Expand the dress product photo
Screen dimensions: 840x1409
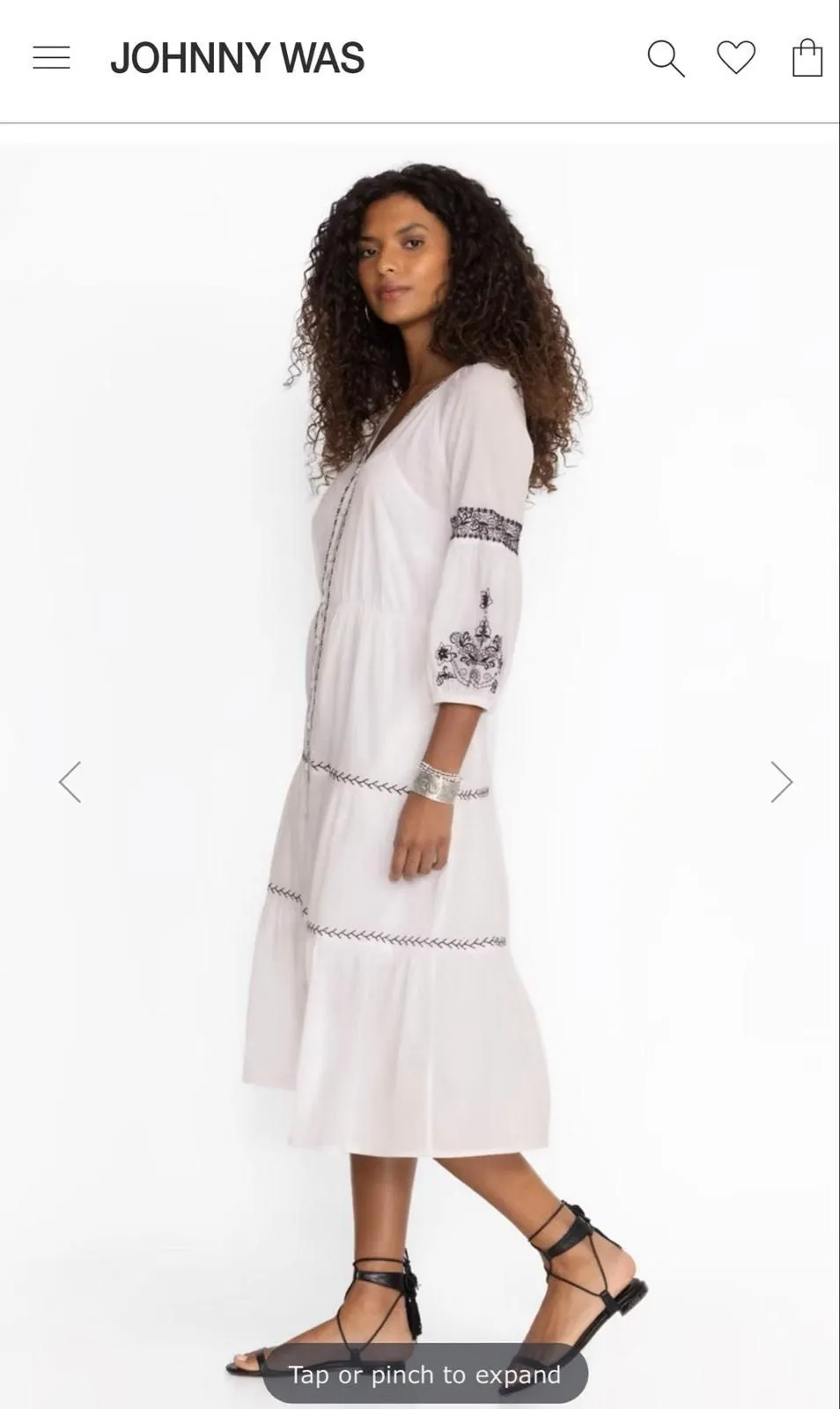(x=420, y=775)
